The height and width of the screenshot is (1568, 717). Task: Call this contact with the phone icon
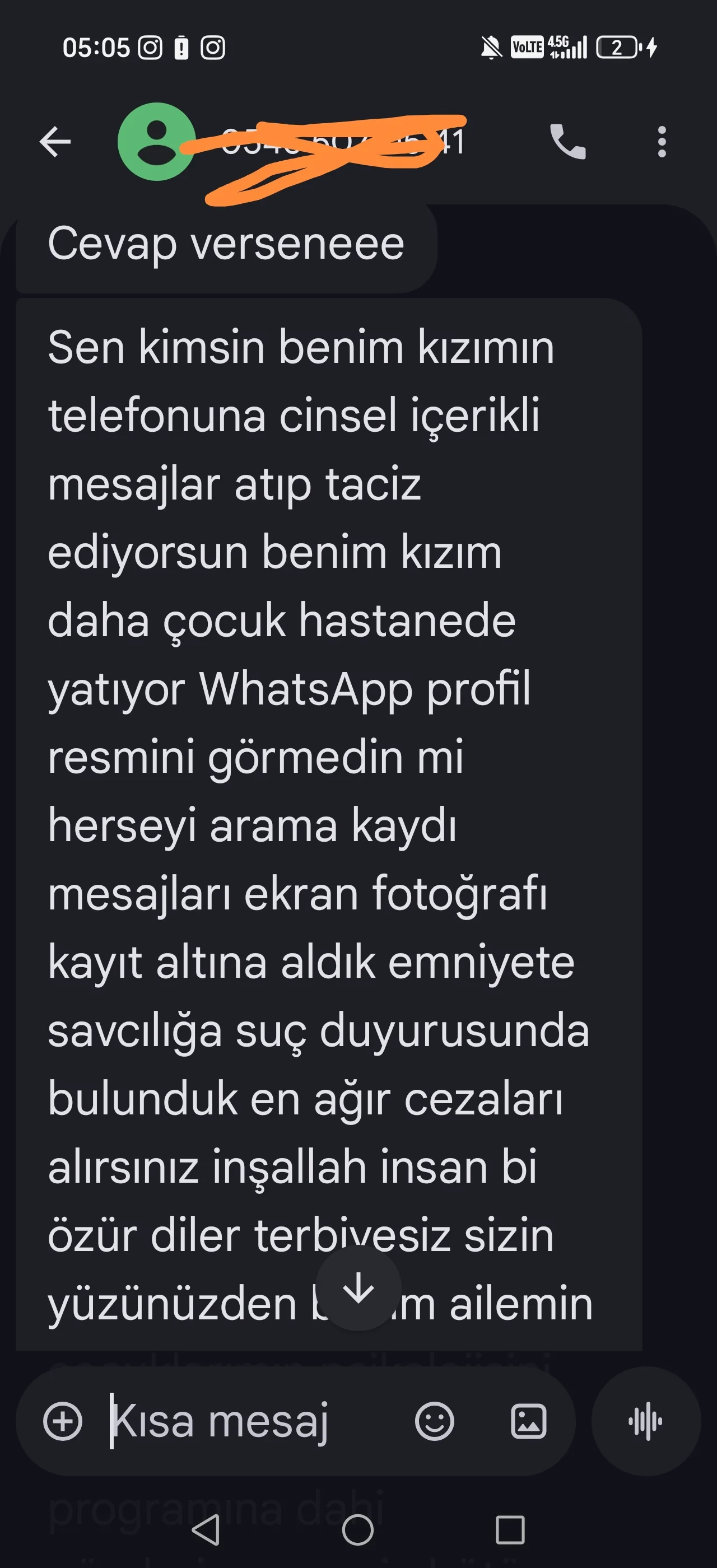567,142
